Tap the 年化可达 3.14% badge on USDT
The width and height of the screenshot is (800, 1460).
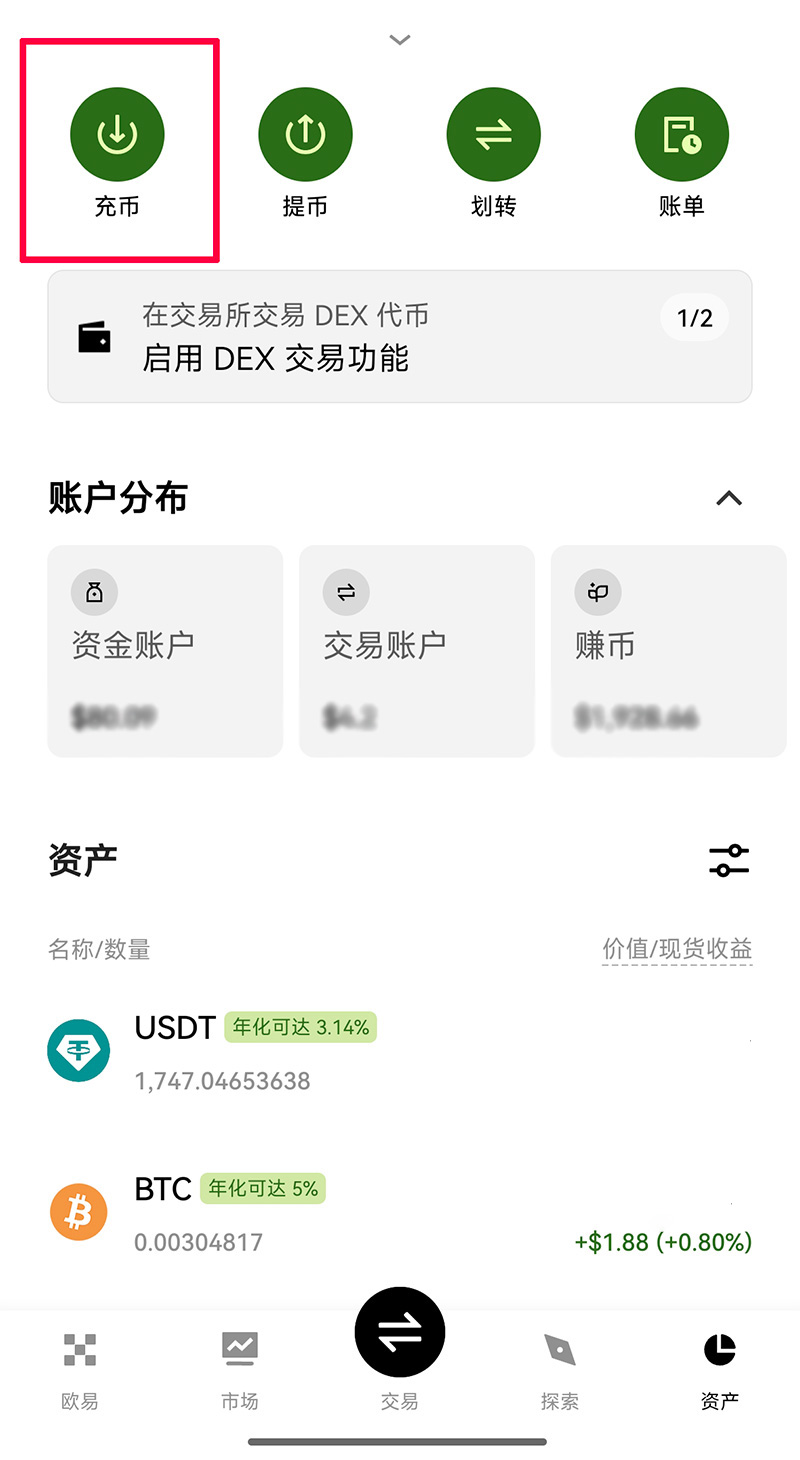pos(300,1027)
